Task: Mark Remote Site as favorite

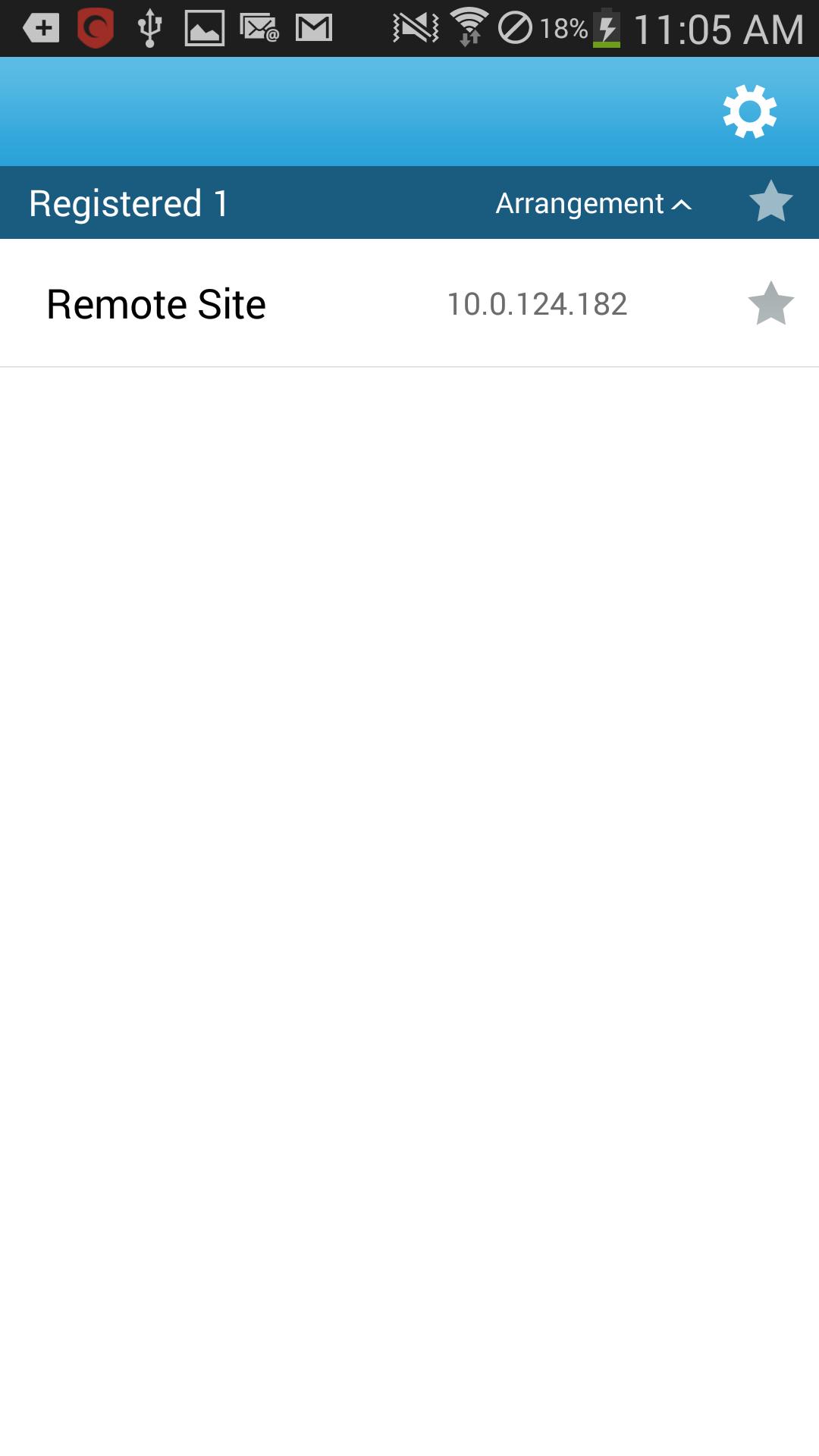Action: tap(770, 303)
